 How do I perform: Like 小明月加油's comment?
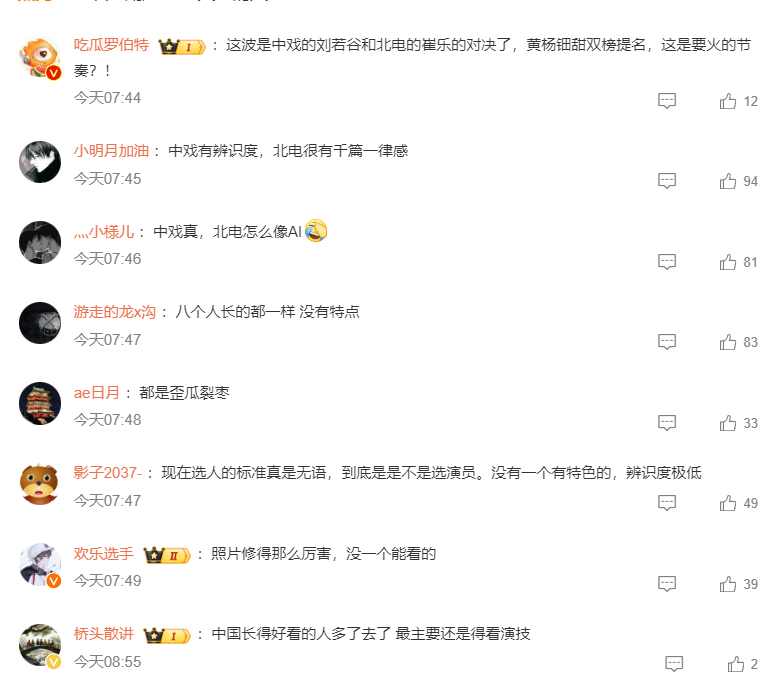[x=728, y=181]
